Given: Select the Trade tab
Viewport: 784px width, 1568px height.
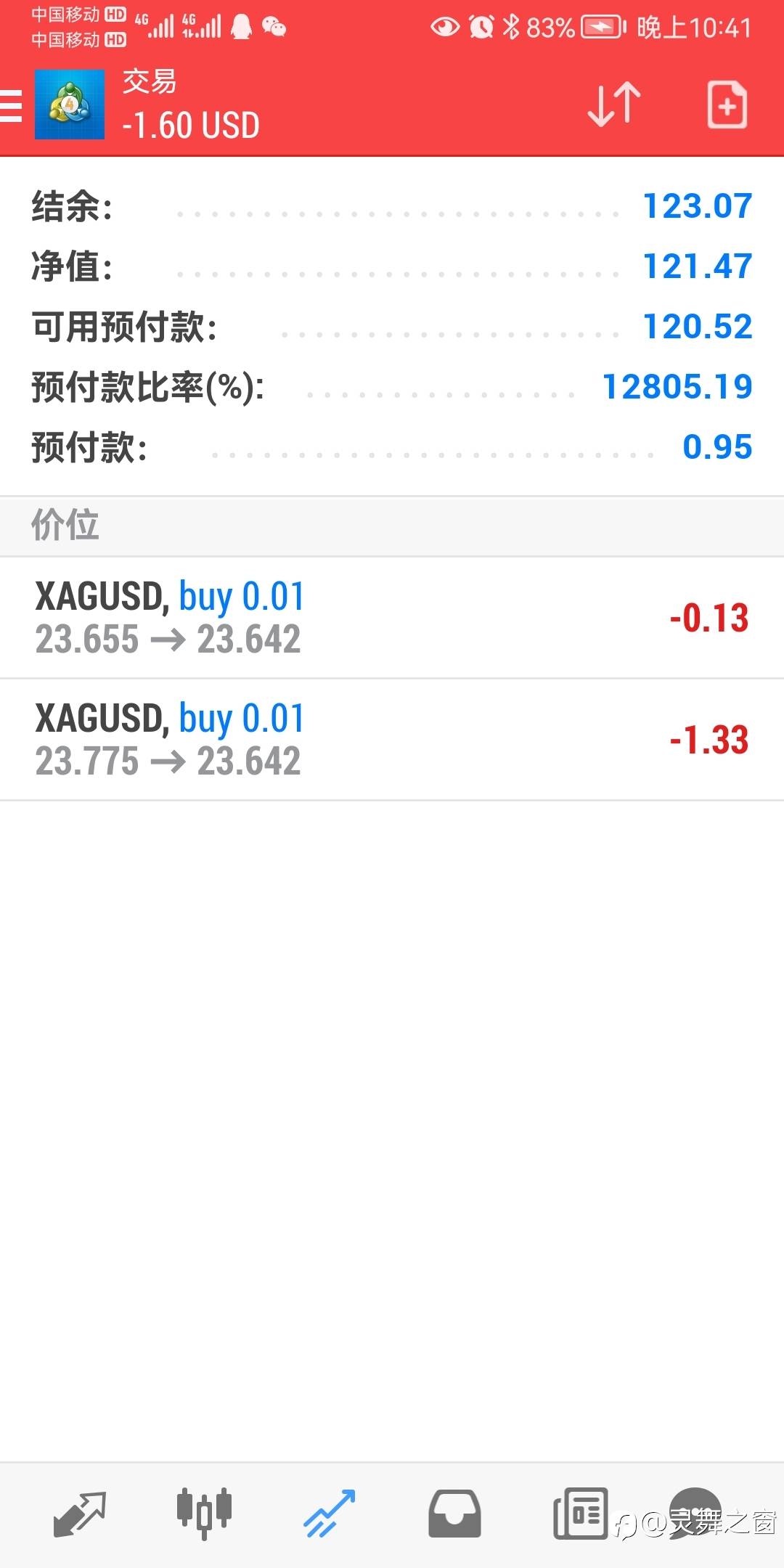Looking at the screenshot, I should (330, 1514).
